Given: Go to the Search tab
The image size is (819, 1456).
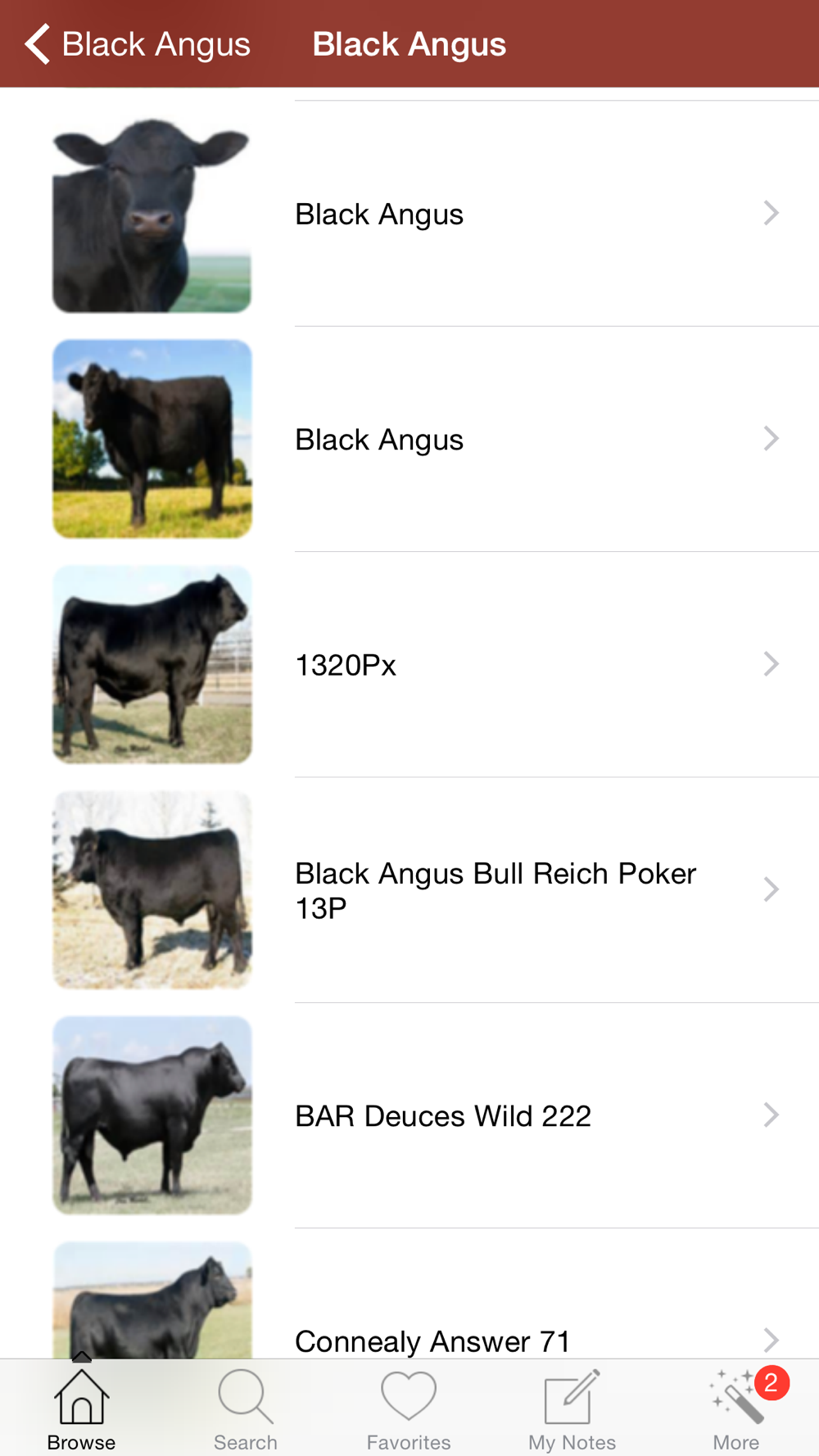Looking at the screenshot, I should point(245,1410).
